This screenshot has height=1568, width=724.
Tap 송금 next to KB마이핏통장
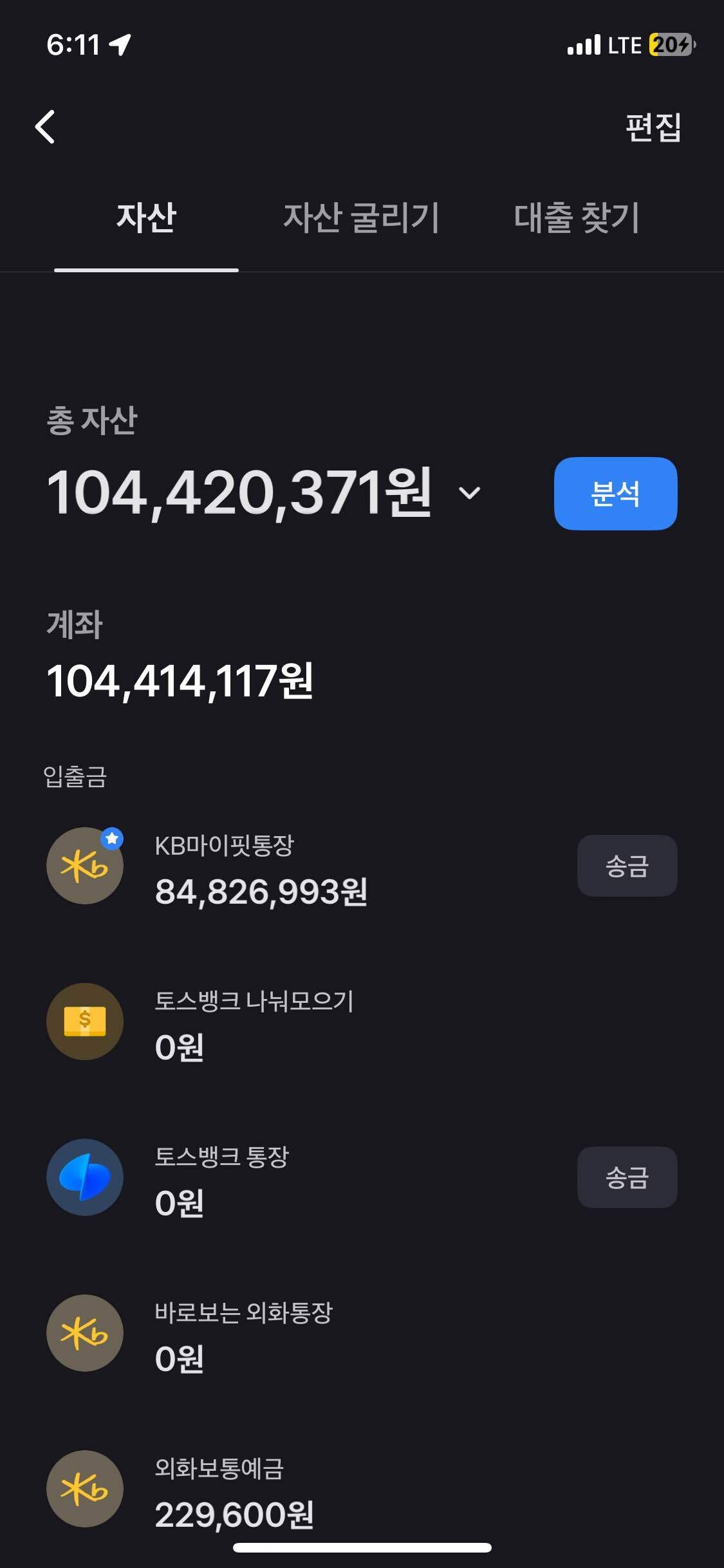pyautogui.click(x=627, y=866)
